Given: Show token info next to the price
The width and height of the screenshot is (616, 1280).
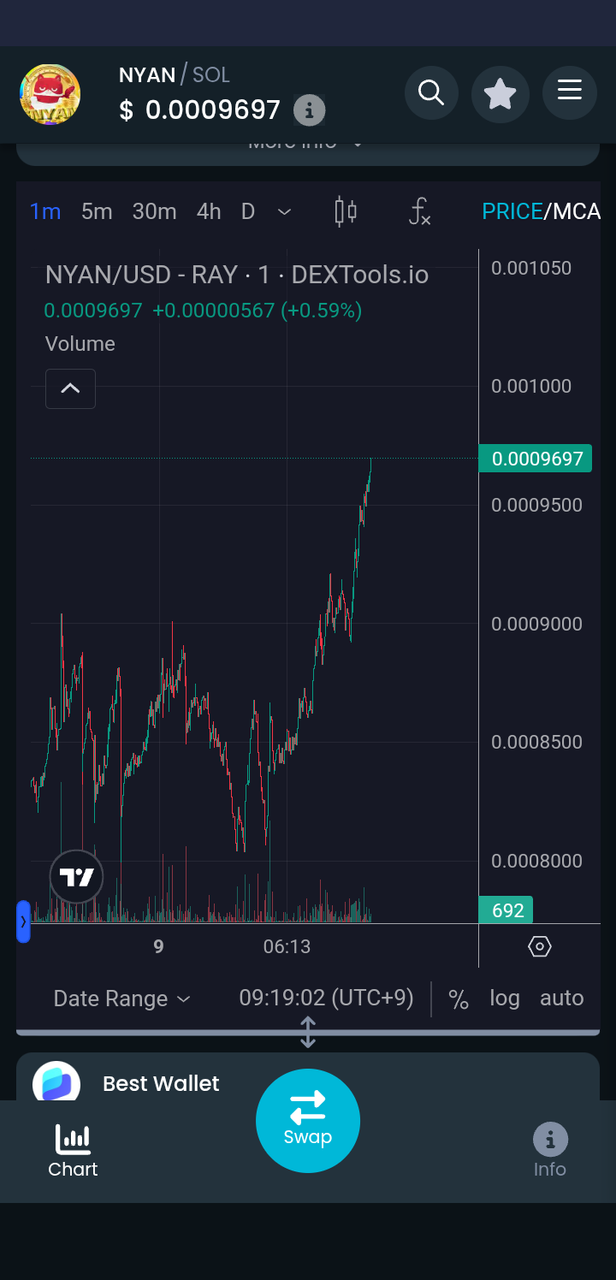Looking at the screenshot, I should pos(309,110).
